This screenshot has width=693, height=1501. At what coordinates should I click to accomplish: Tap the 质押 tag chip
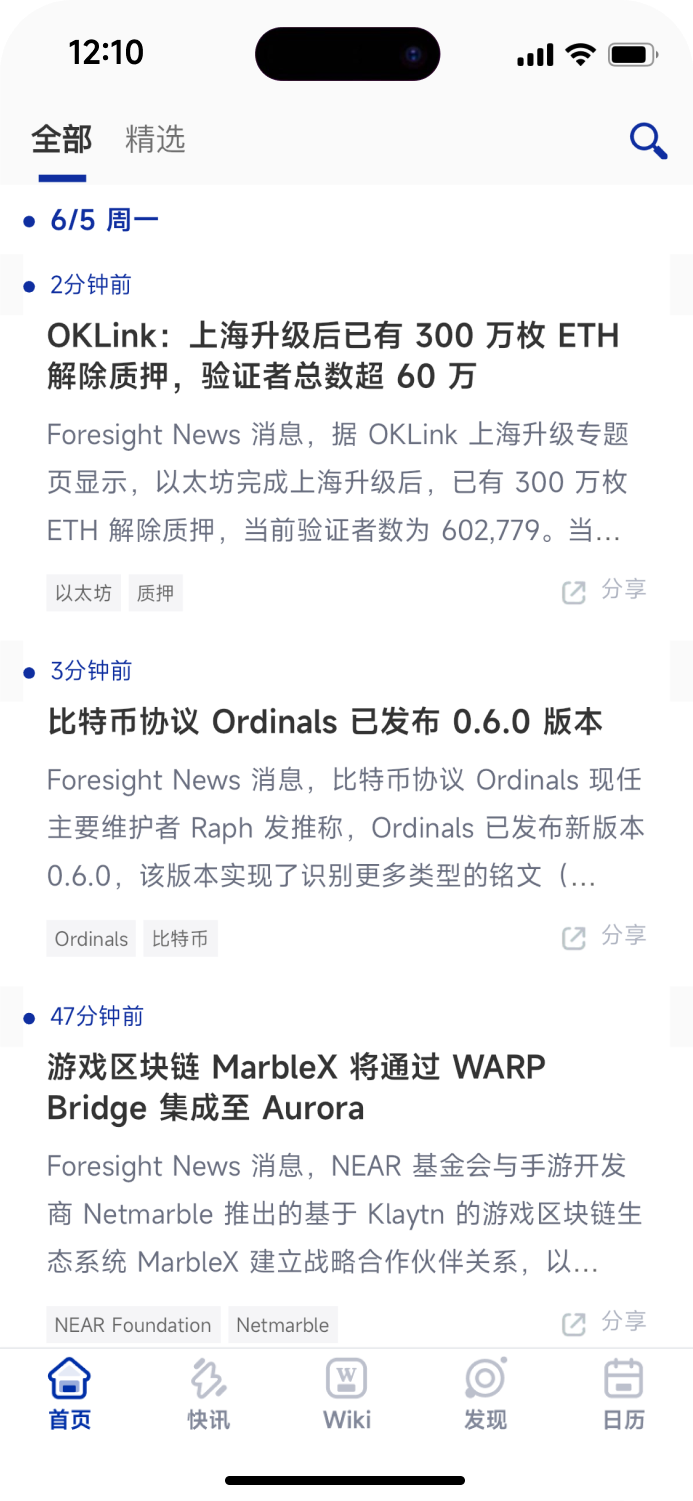click(155, 593)
